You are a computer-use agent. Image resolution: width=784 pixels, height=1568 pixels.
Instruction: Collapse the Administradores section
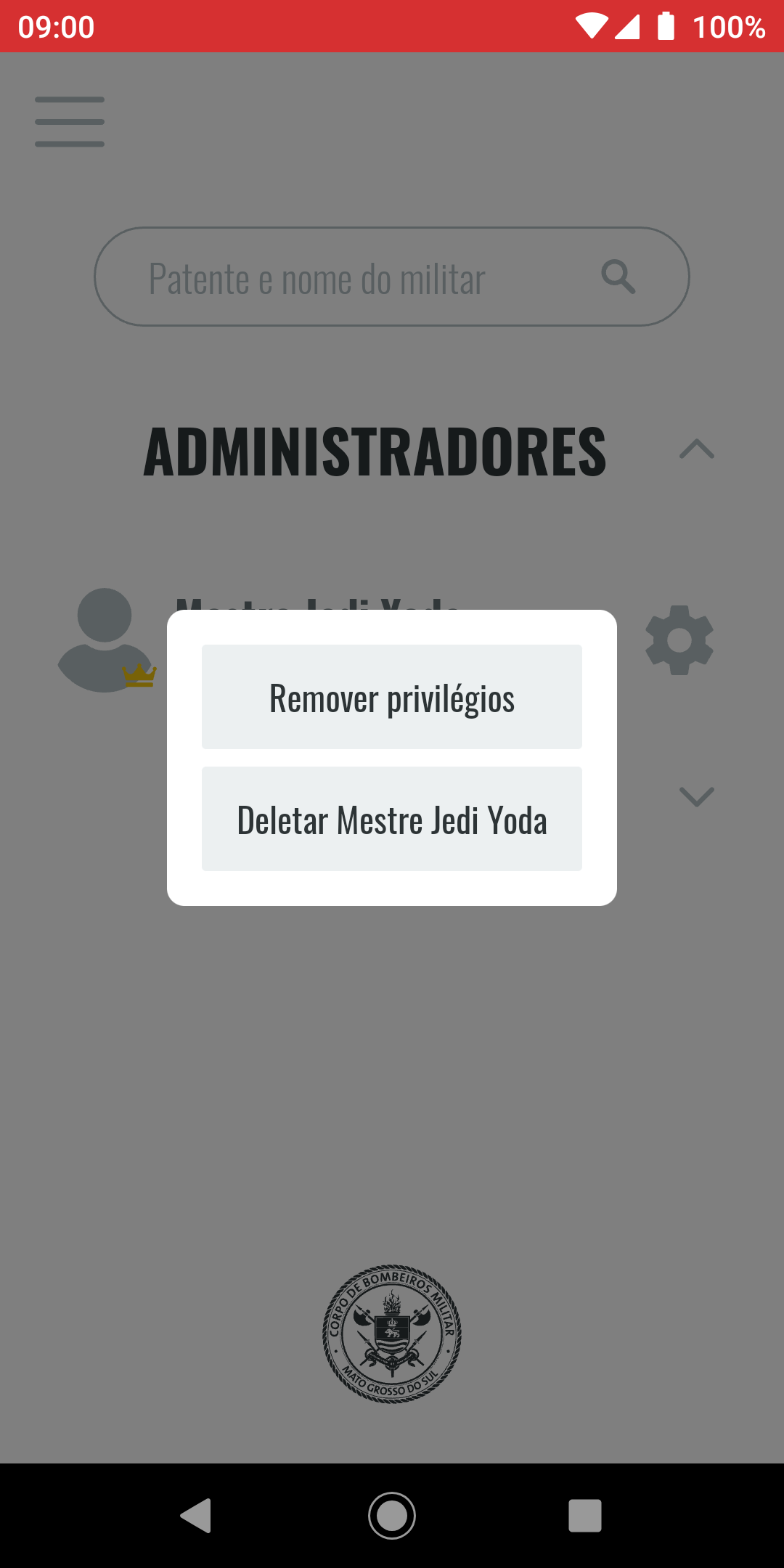click(x=696, y=449)
